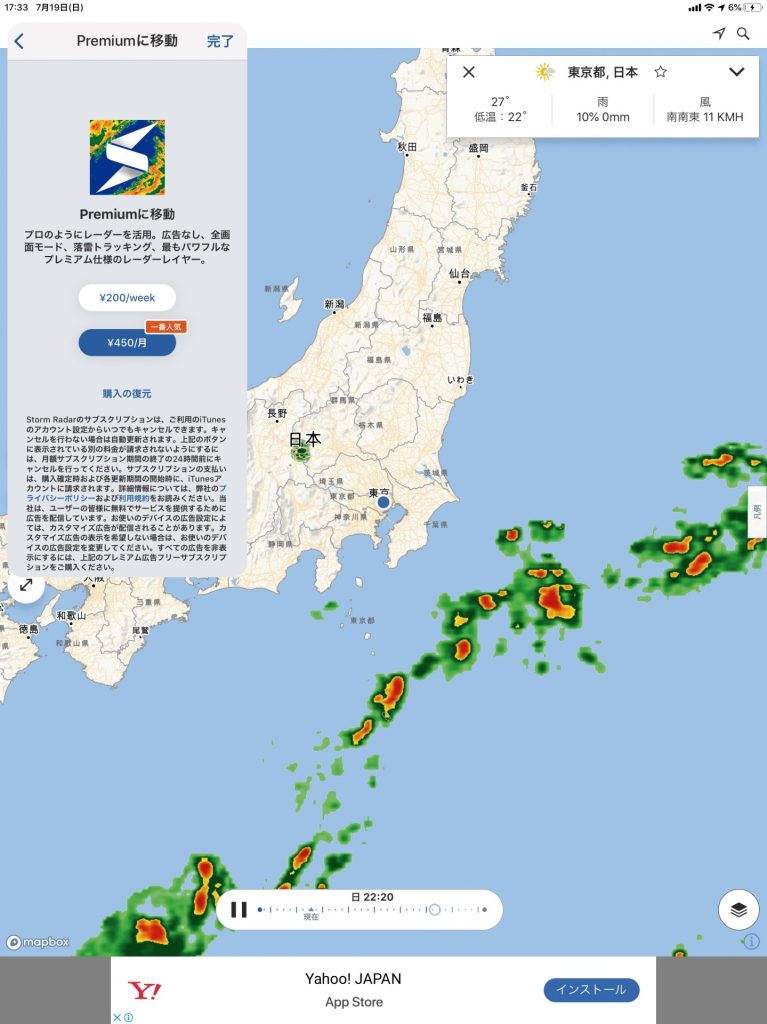The height and width of the screenshot is (1024, 767).
Task: Open the 利用規約 terms link
Action: point(134,497)
